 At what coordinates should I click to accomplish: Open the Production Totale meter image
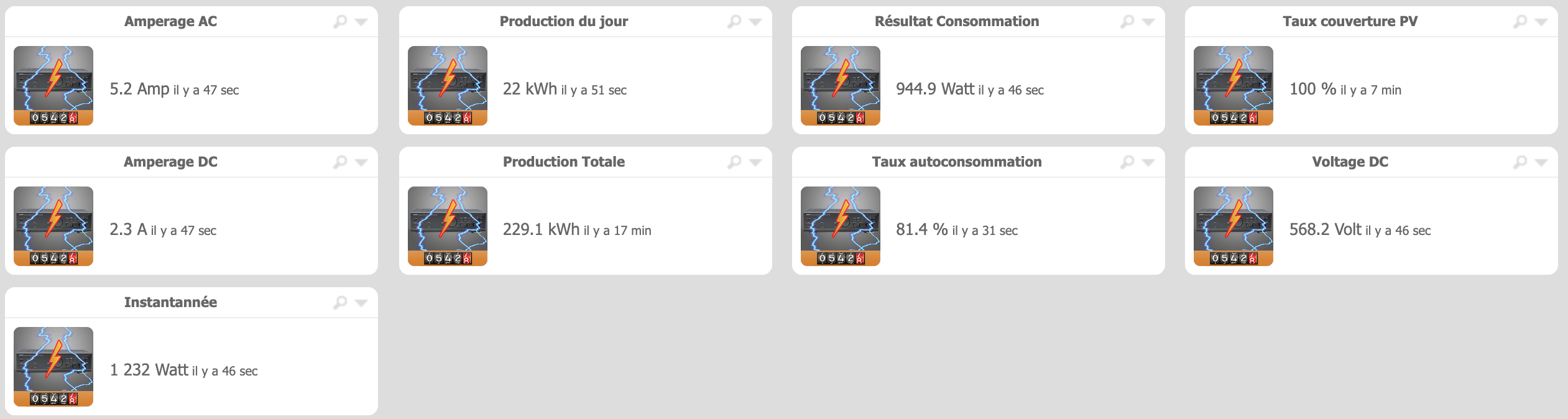448,226
